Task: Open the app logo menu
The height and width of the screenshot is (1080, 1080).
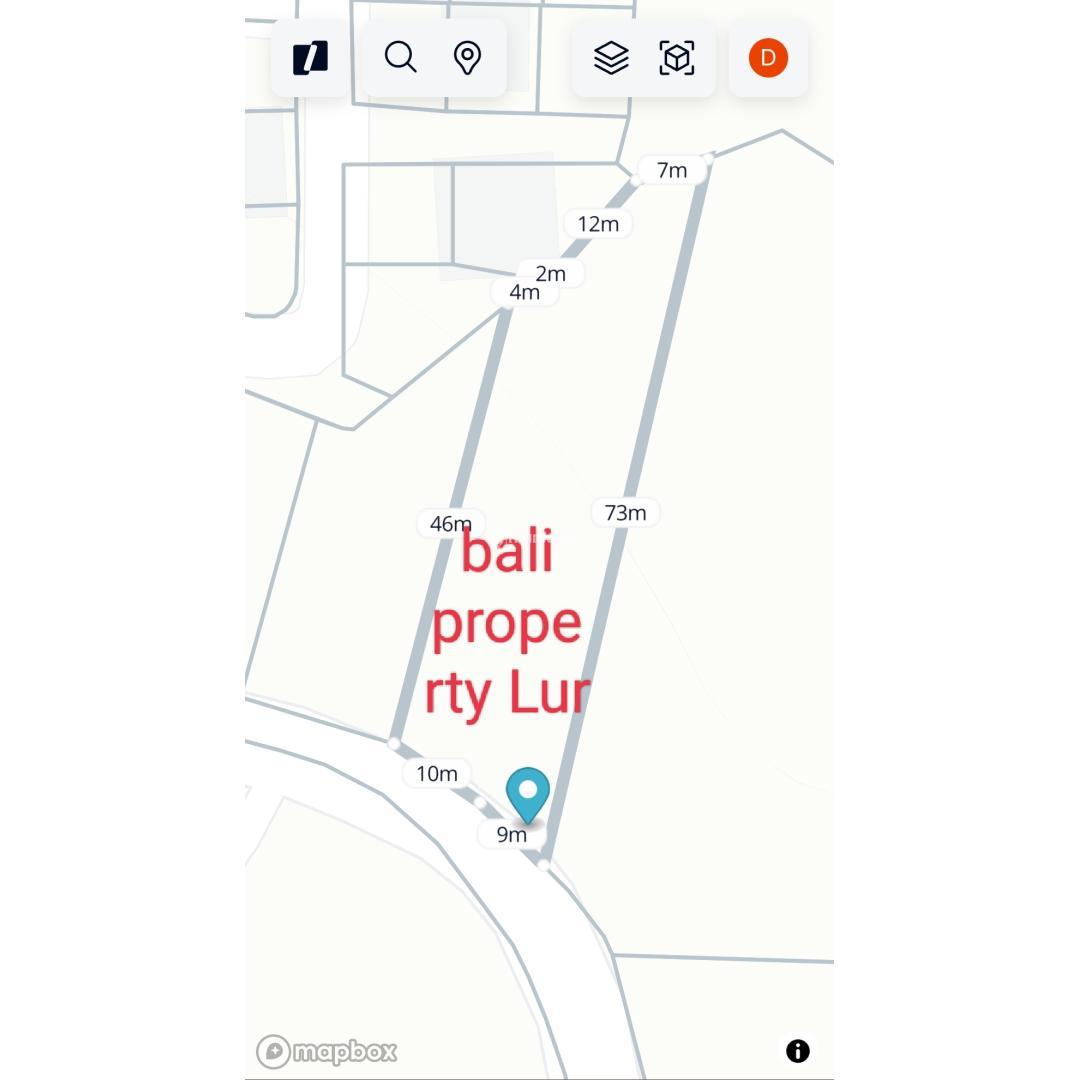Action: click(310, 58)
